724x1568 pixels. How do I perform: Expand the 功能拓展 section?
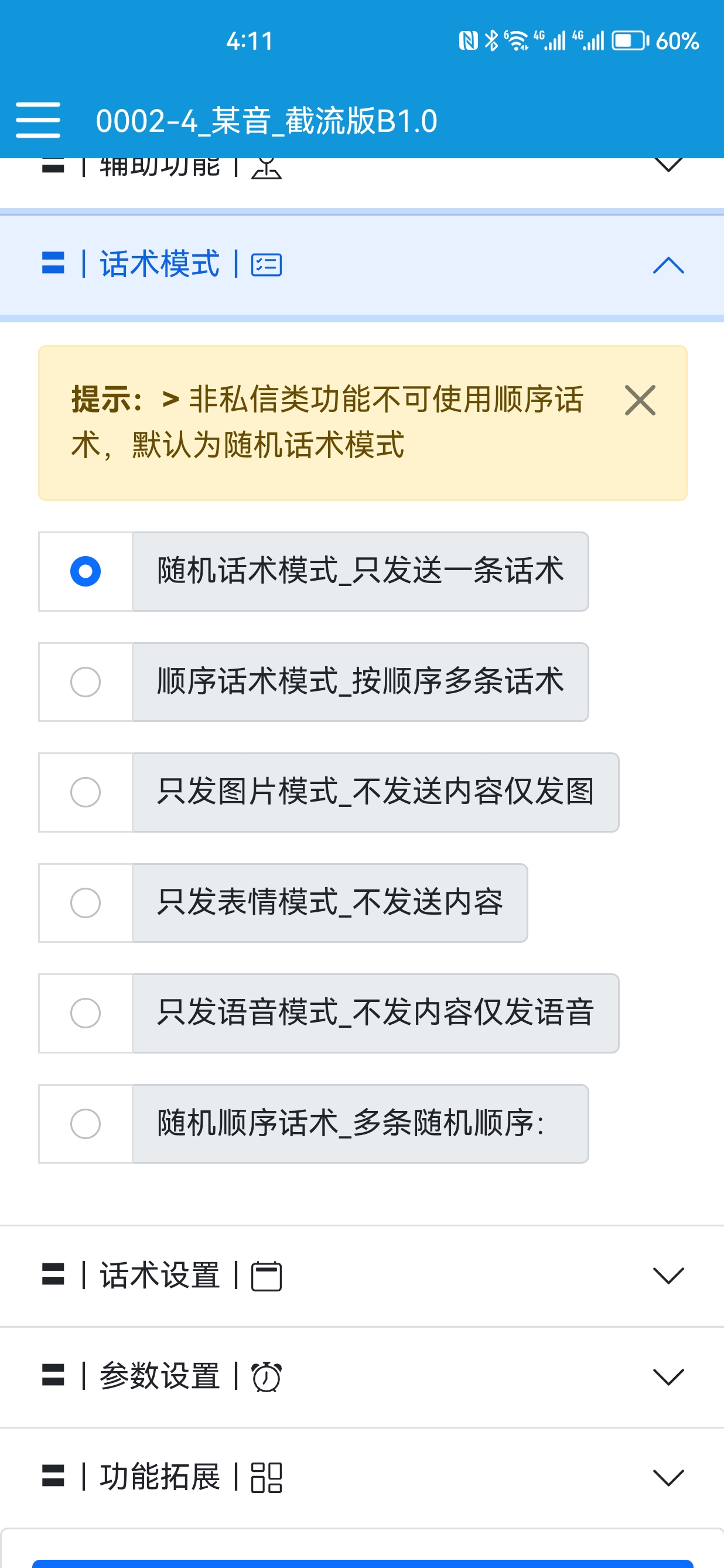coord(362,1478)
